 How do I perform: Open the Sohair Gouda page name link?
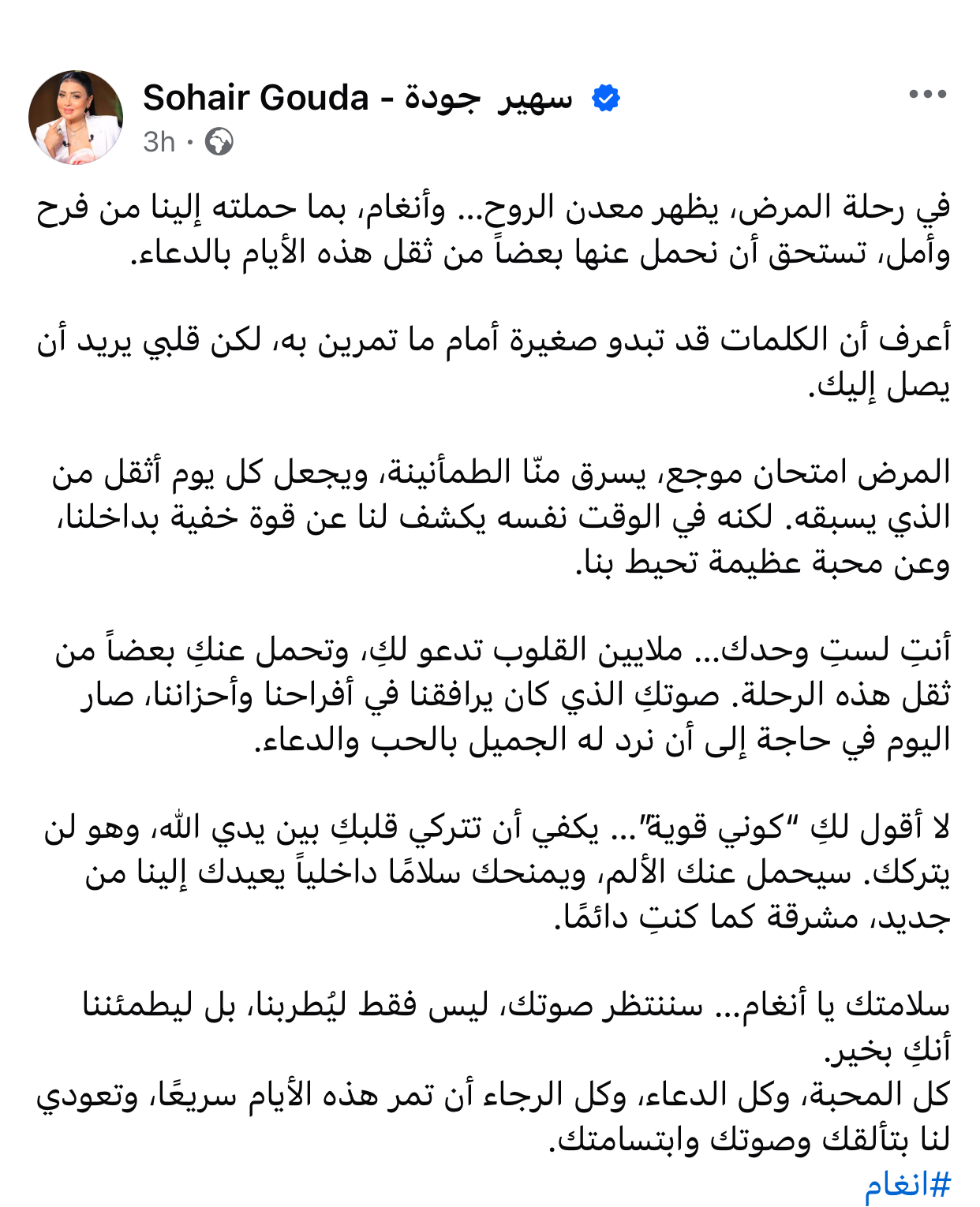[357, 99]
